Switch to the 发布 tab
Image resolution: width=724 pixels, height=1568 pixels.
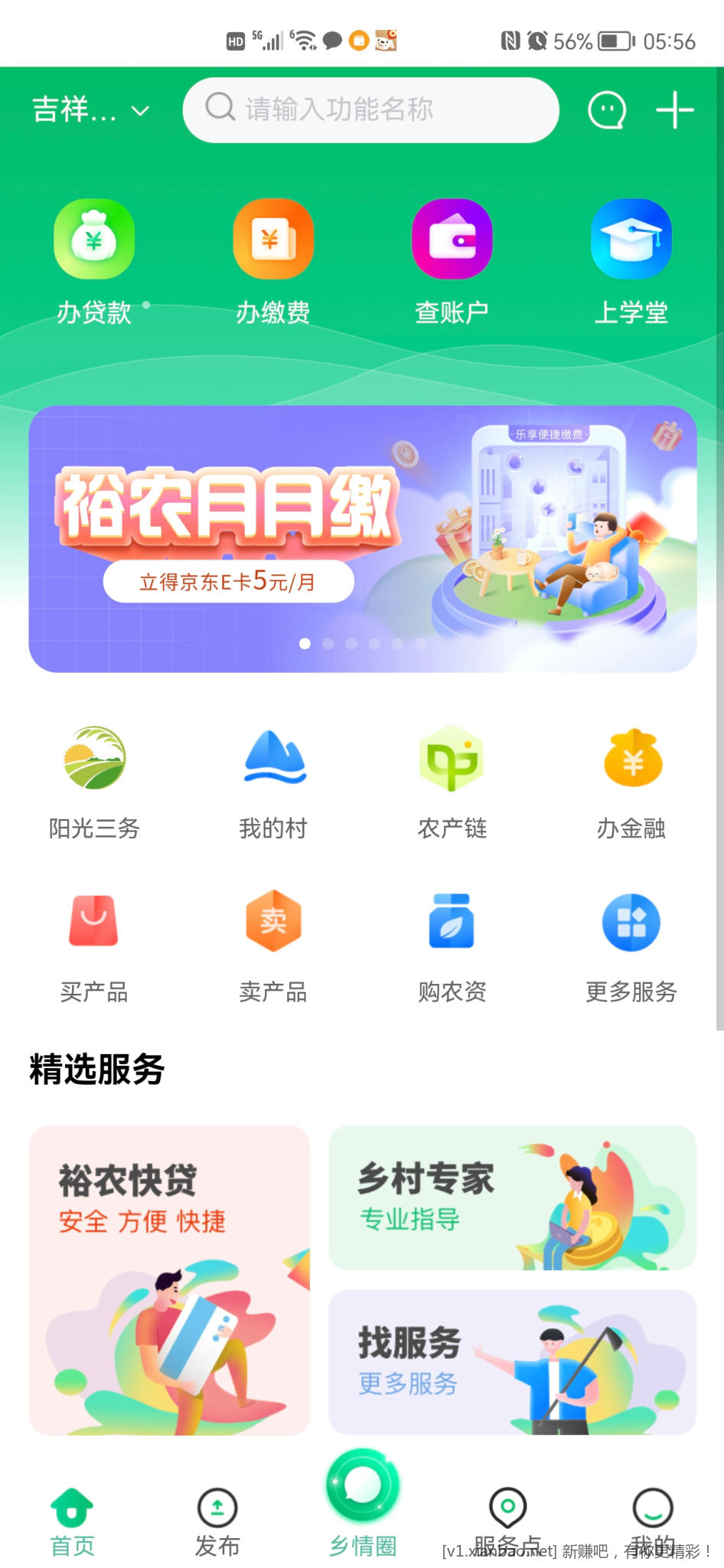(x=217, y=1523)
